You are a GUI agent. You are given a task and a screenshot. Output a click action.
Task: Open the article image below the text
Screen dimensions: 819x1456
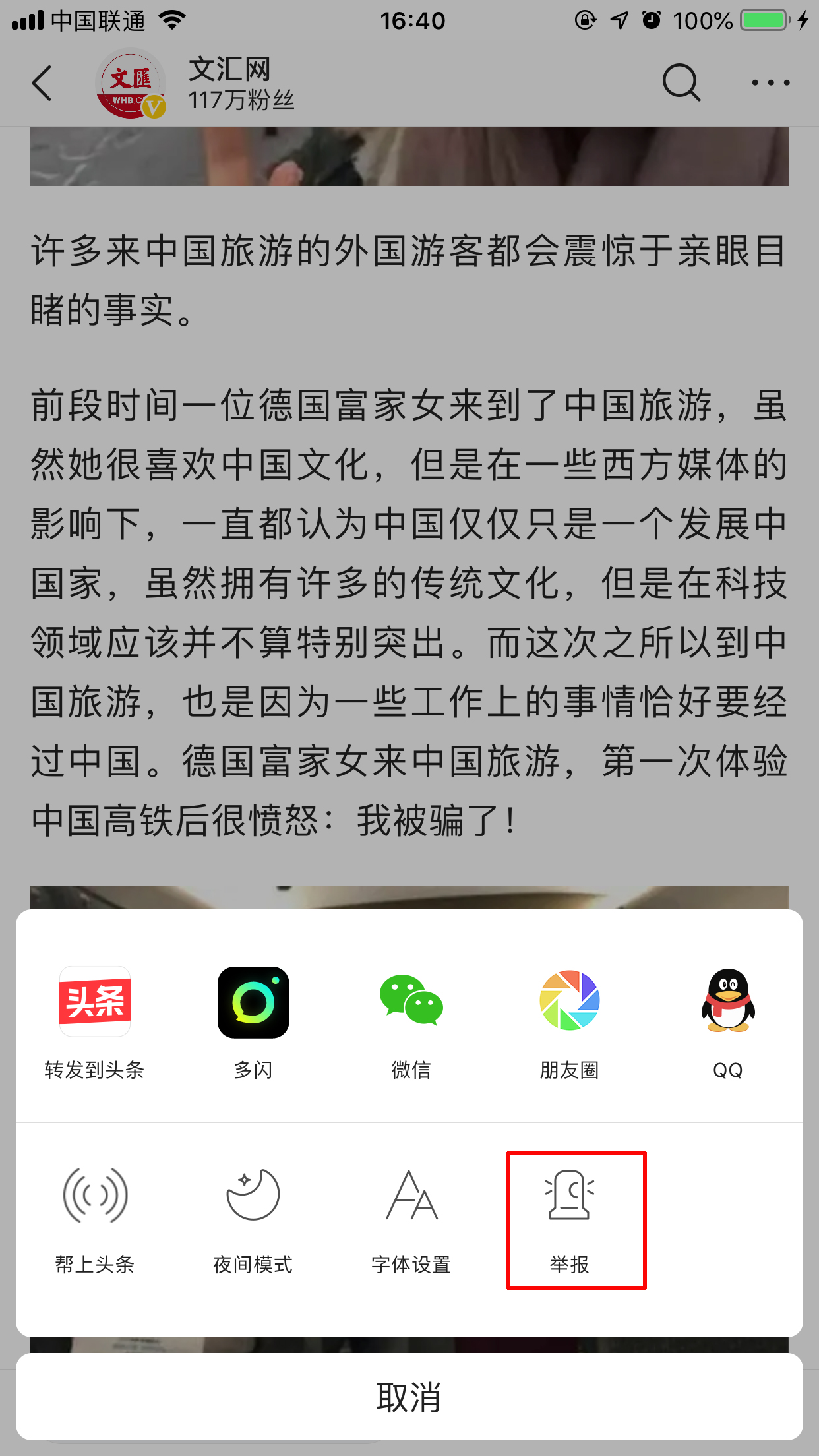tap(409, 903)
